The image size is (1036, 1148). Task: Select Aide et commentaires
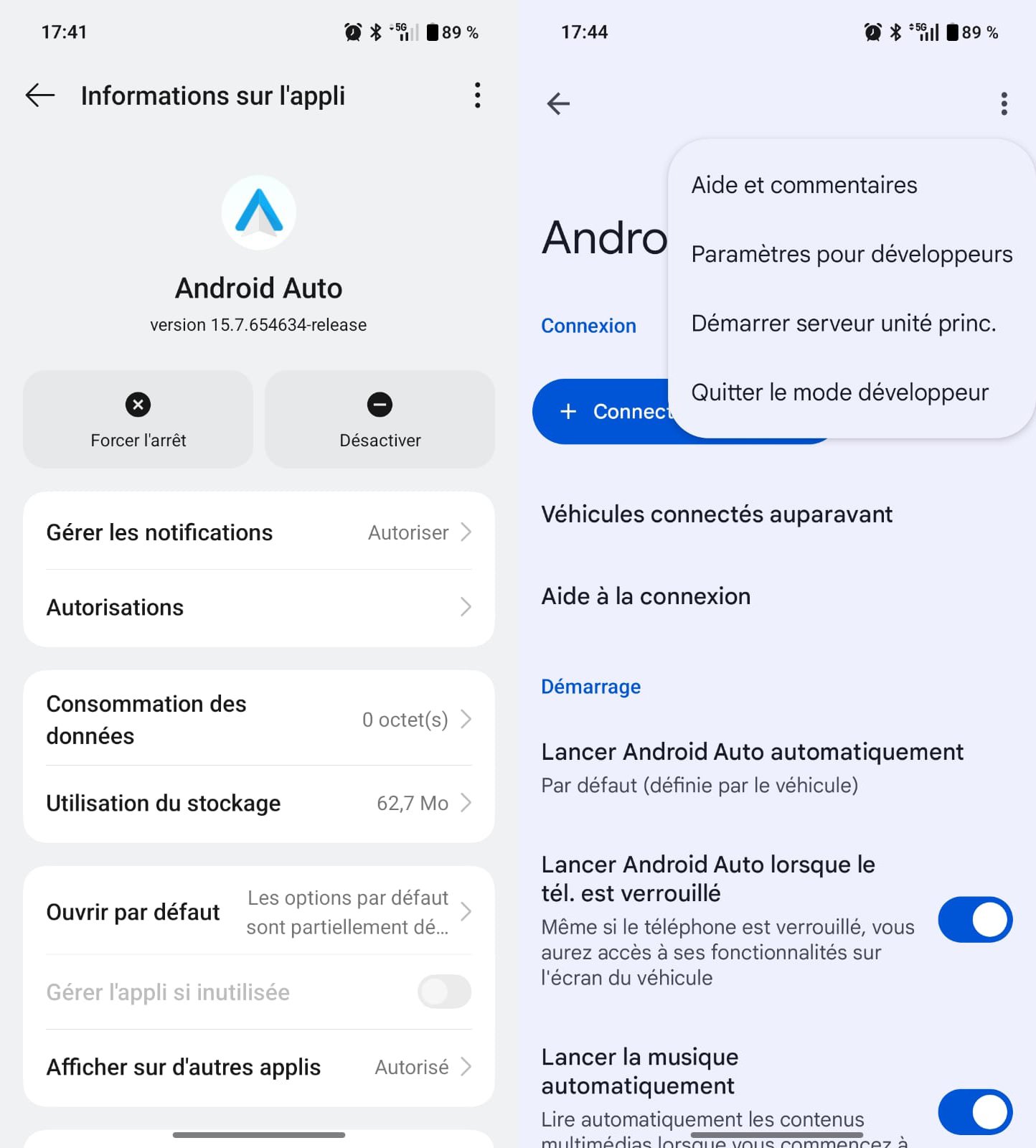[804, 185]
